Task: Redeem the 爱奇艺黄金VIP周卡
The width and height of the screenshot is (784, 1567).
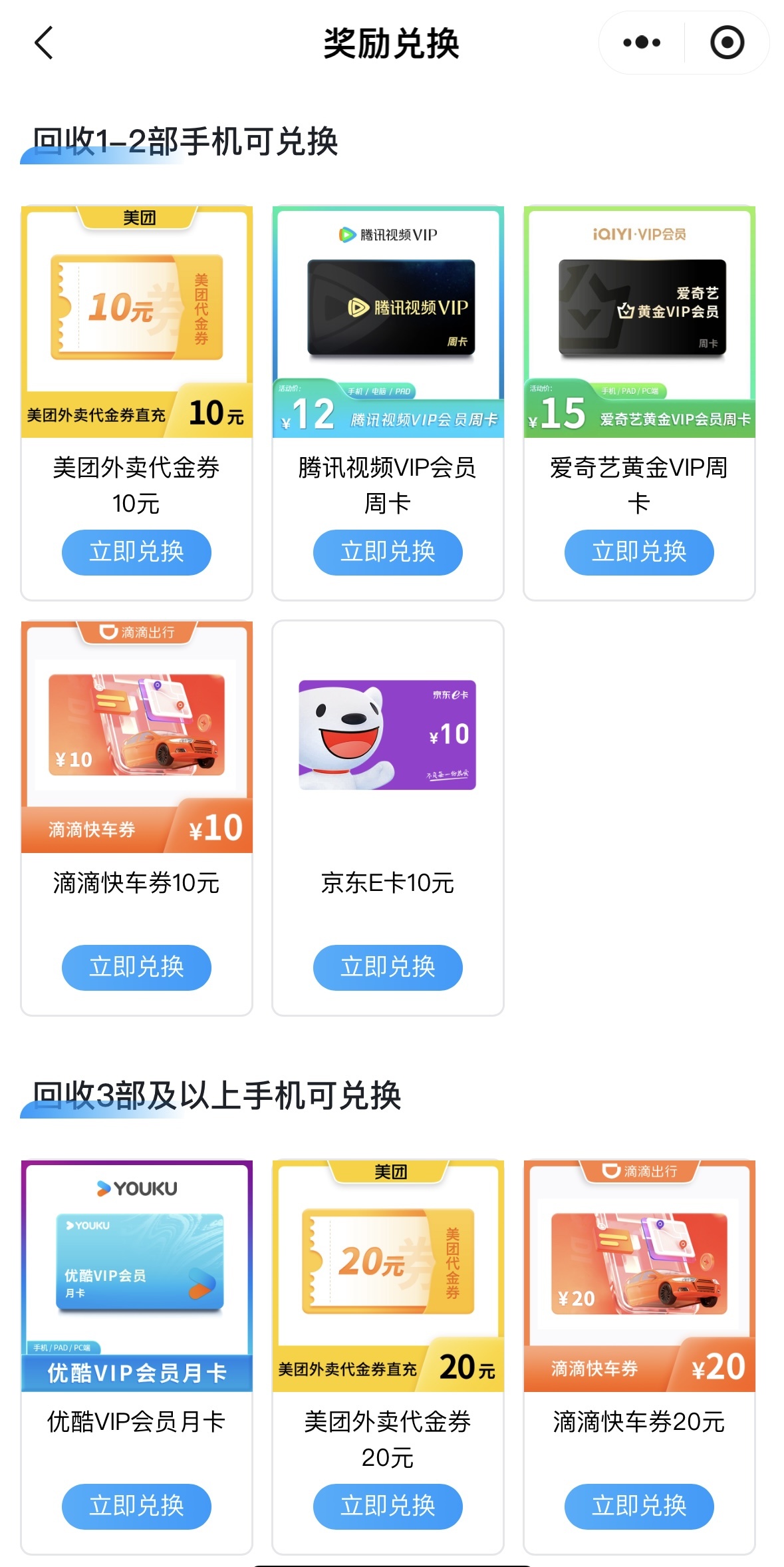Action: point(639,552)
